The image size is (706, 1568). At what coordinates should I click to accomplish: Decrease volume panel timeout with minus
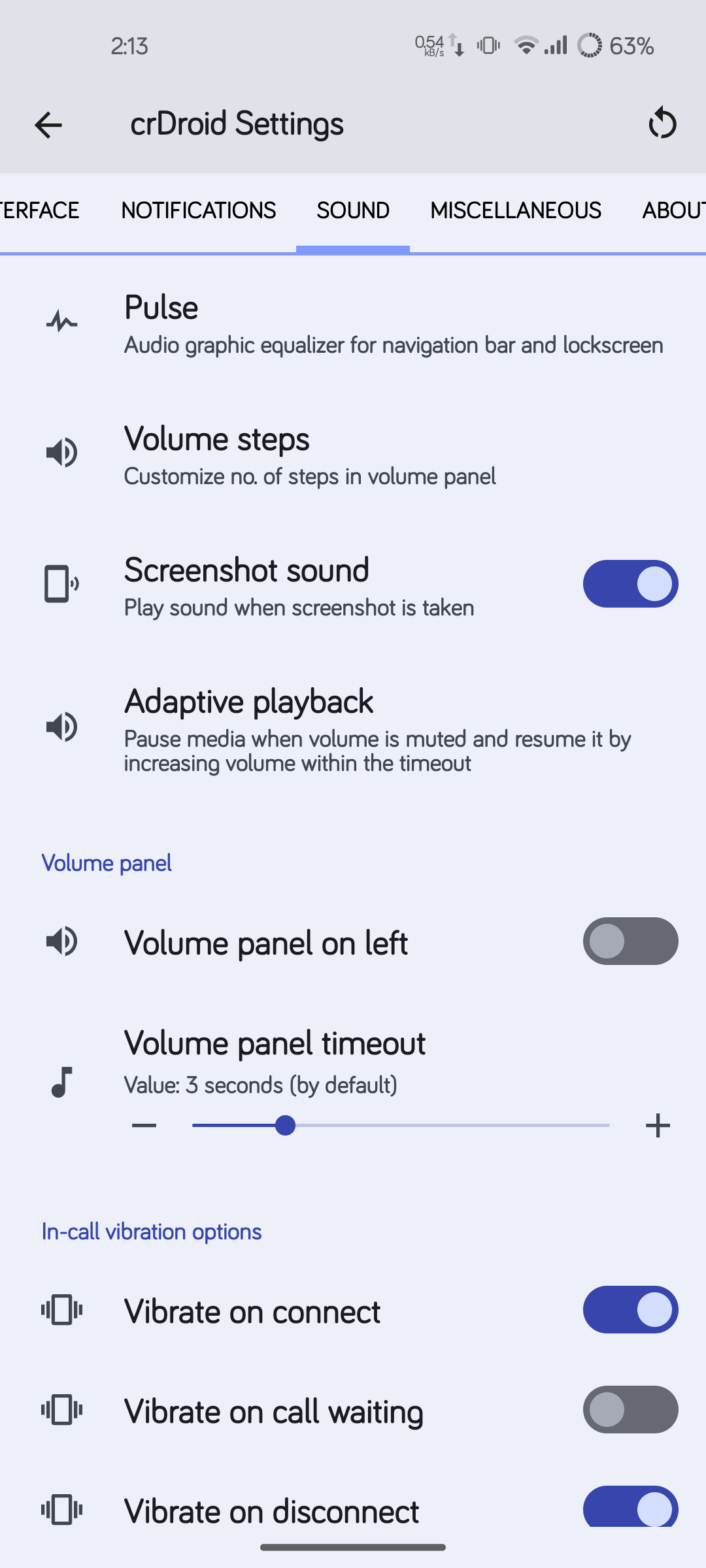click(144, 1125)
